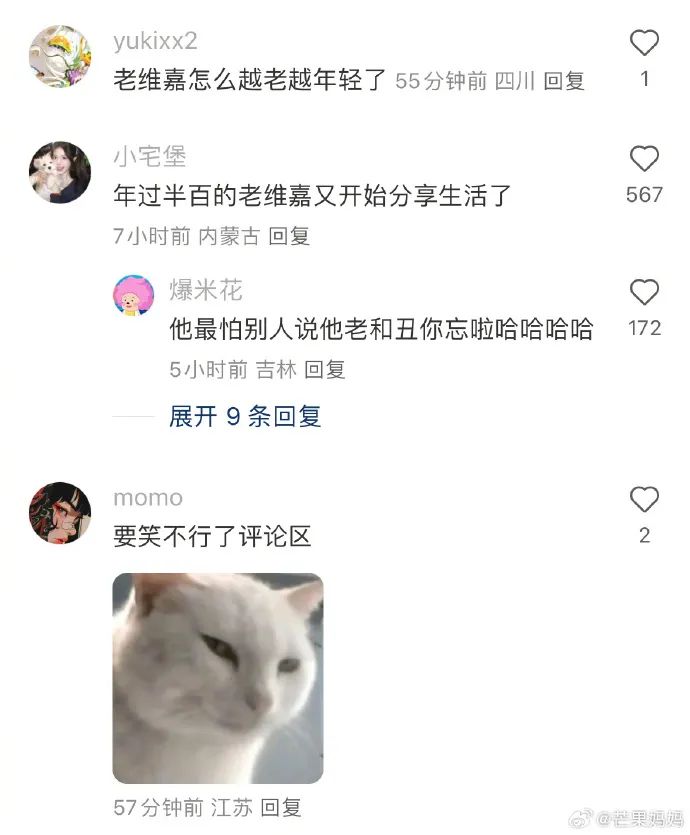690x835 pixels.
Task: Like 小宅堡's comment
Action: pyautogui.click(x=645, y=159)
